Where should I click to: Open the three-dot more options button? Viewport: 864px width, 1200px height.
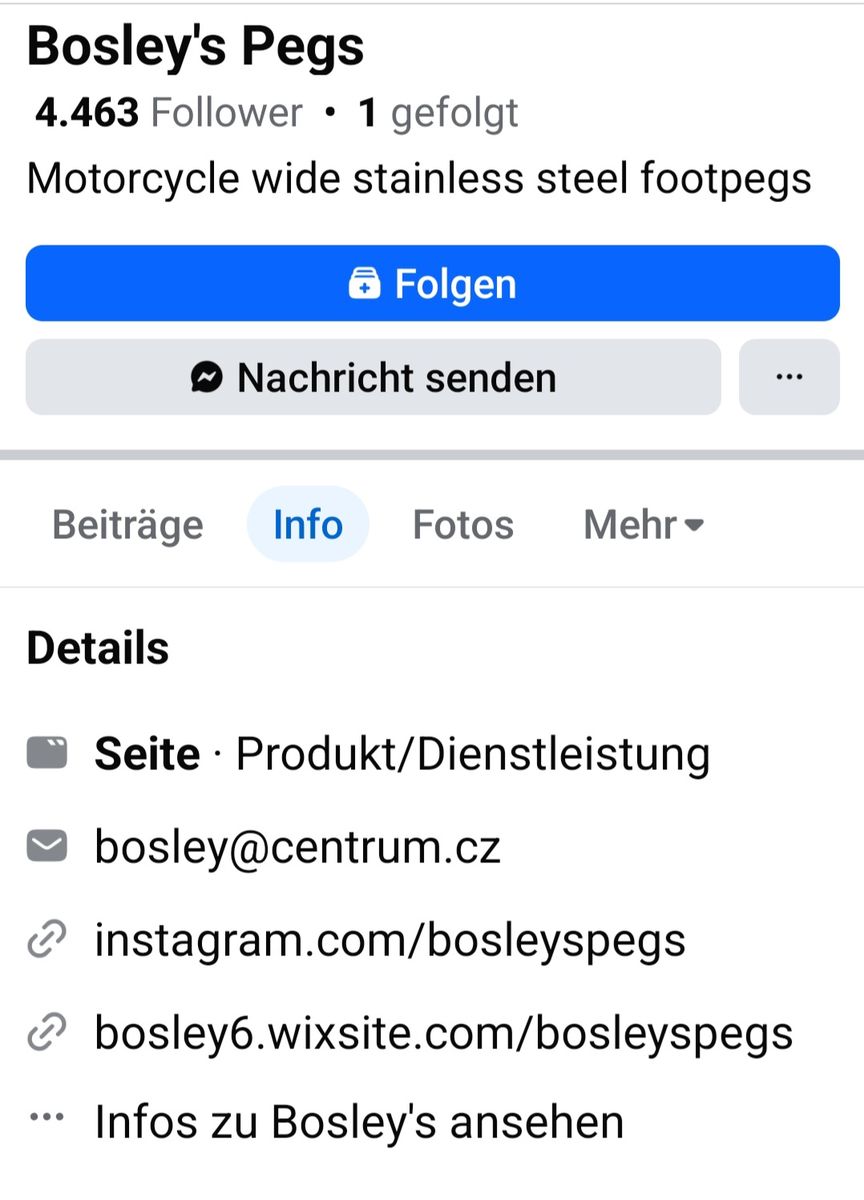tap(789, 378)
